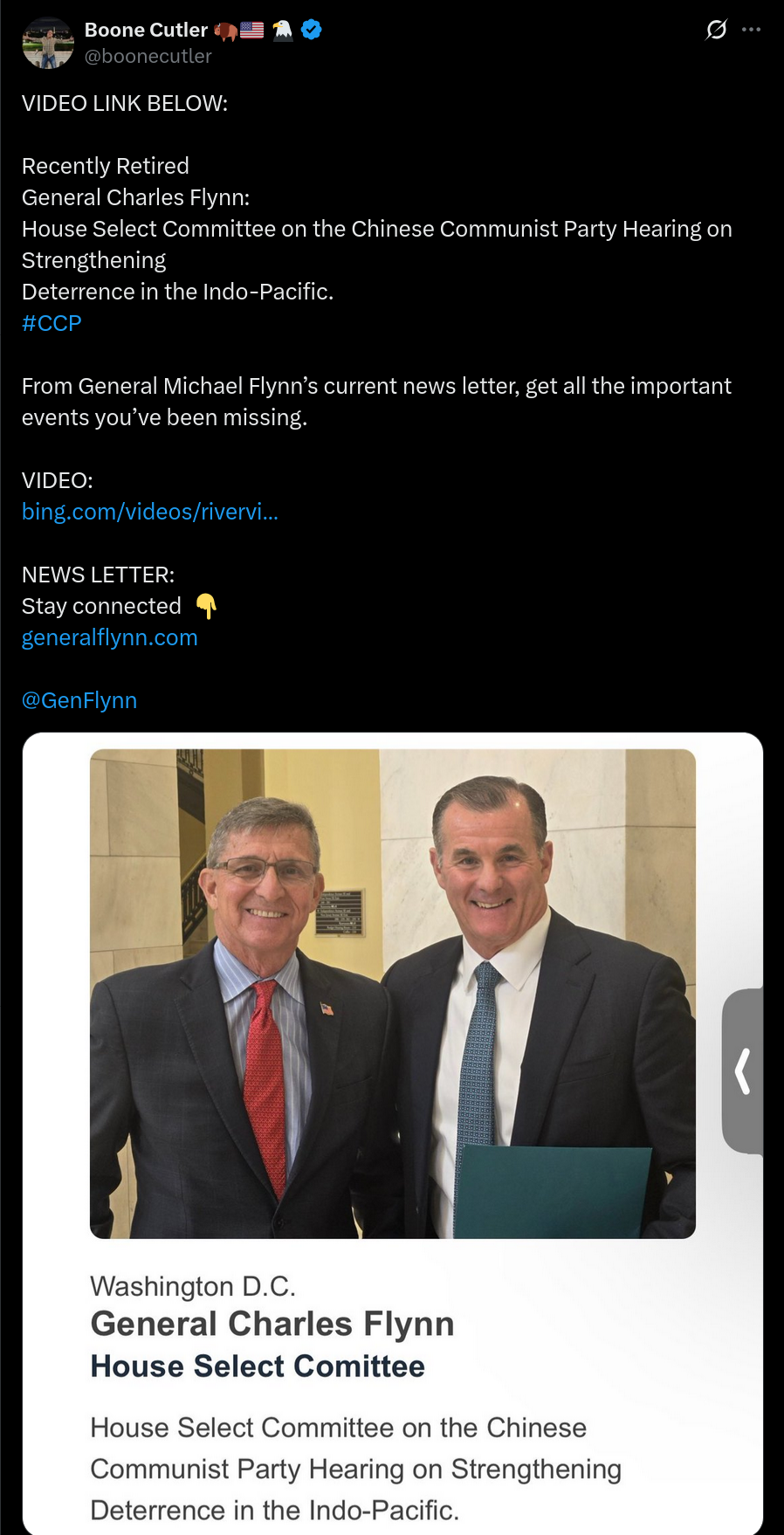Open Boone Cutler's profile picture

pyautogui.click(x=48, y=43)
